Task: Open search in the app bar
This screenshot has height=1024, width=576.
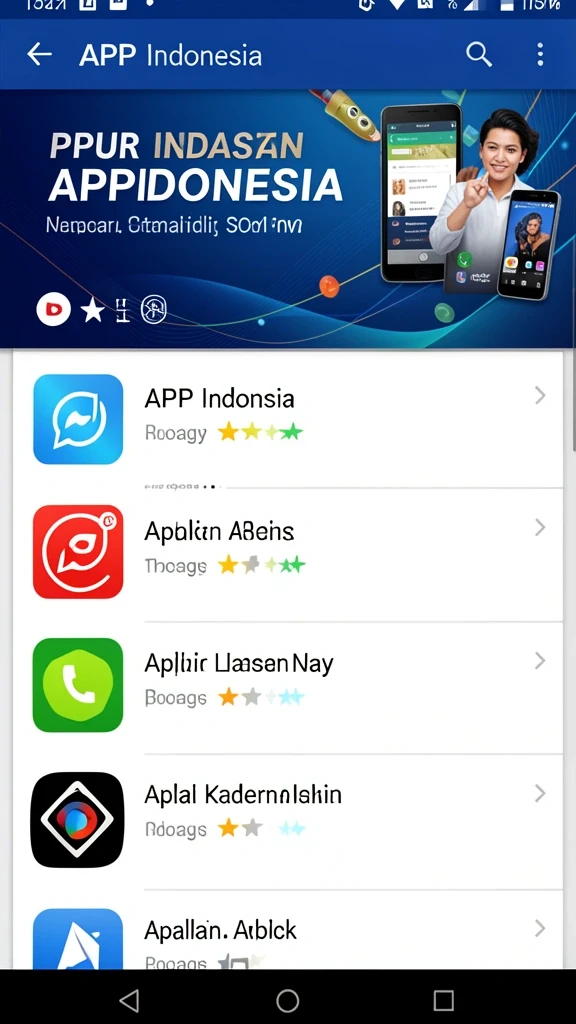Action: tap(479, 55)
